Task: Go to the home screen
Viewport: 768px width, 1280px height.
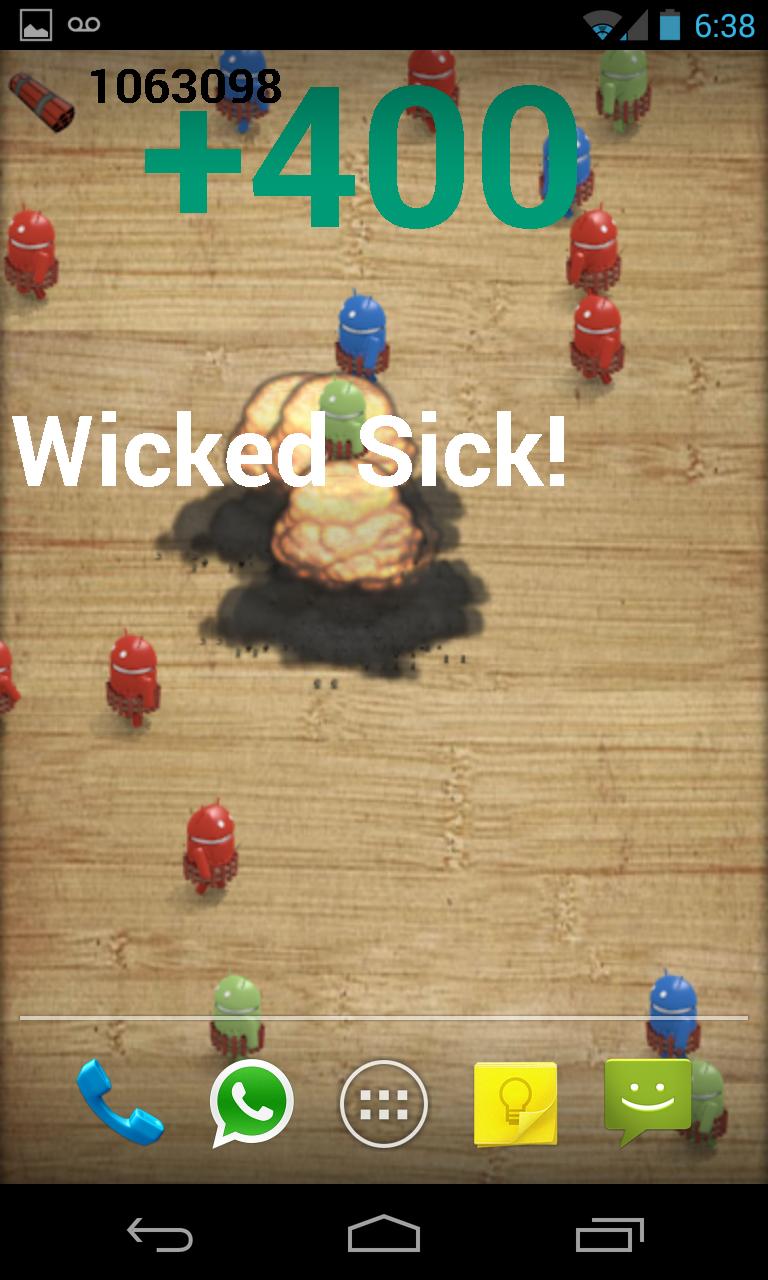Action: (384, 1235)
